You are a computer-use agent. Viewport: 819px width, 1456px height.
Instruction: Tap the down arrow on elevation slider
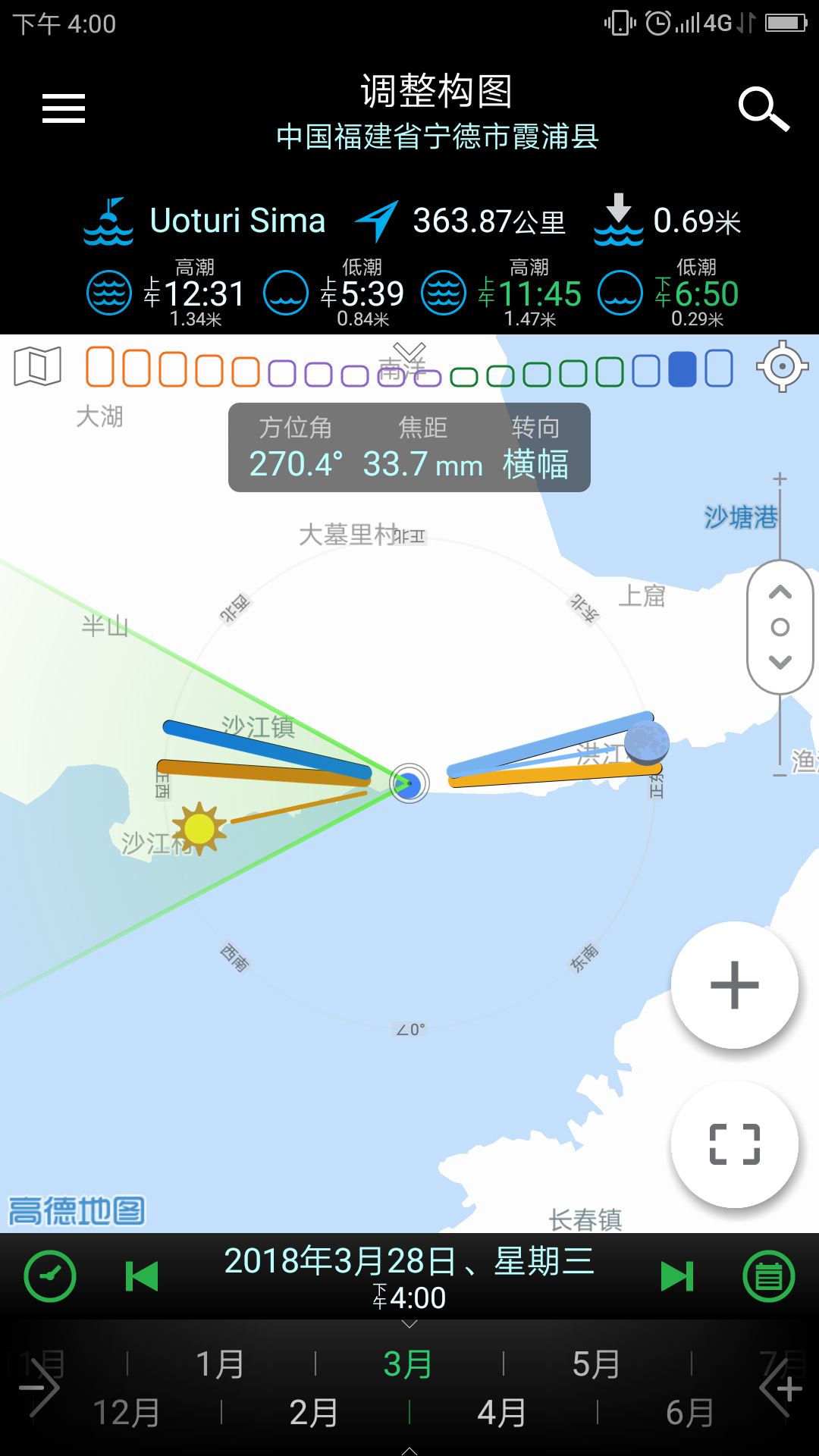pyautogui.click(x=780, y=662)
